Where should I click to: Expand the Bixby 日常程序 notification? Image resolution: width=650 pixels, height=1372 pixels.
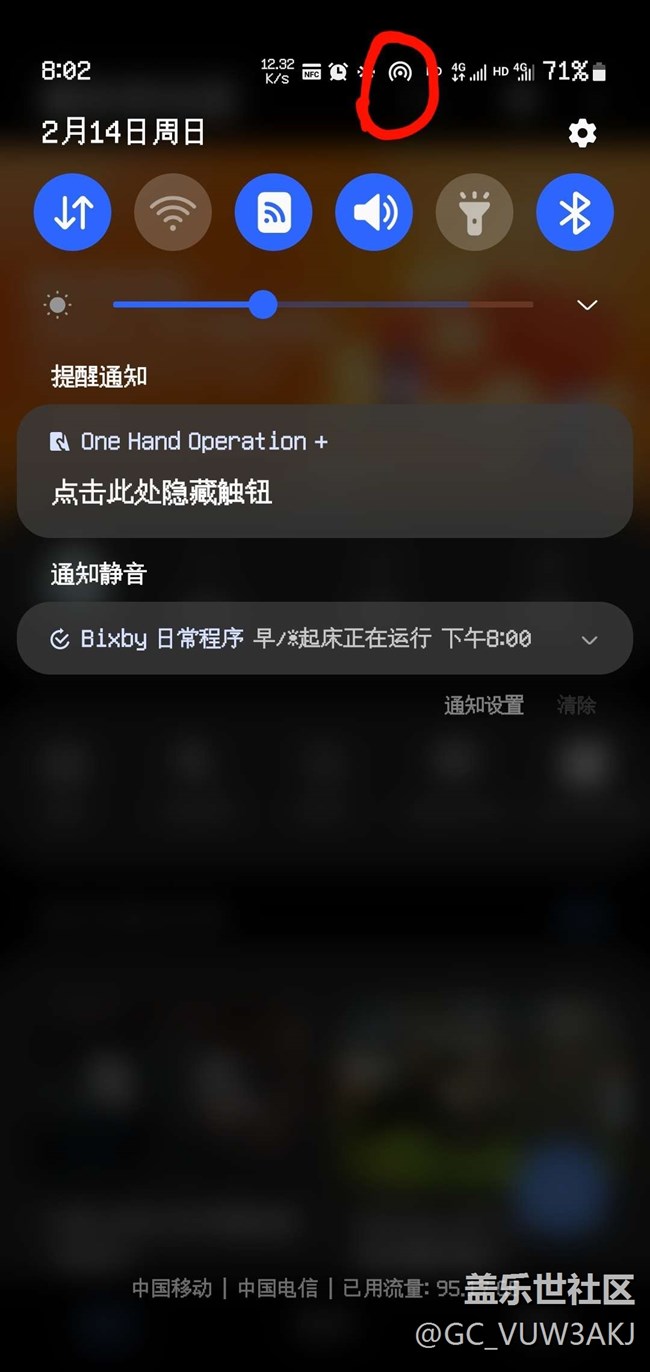pos(590,639)
